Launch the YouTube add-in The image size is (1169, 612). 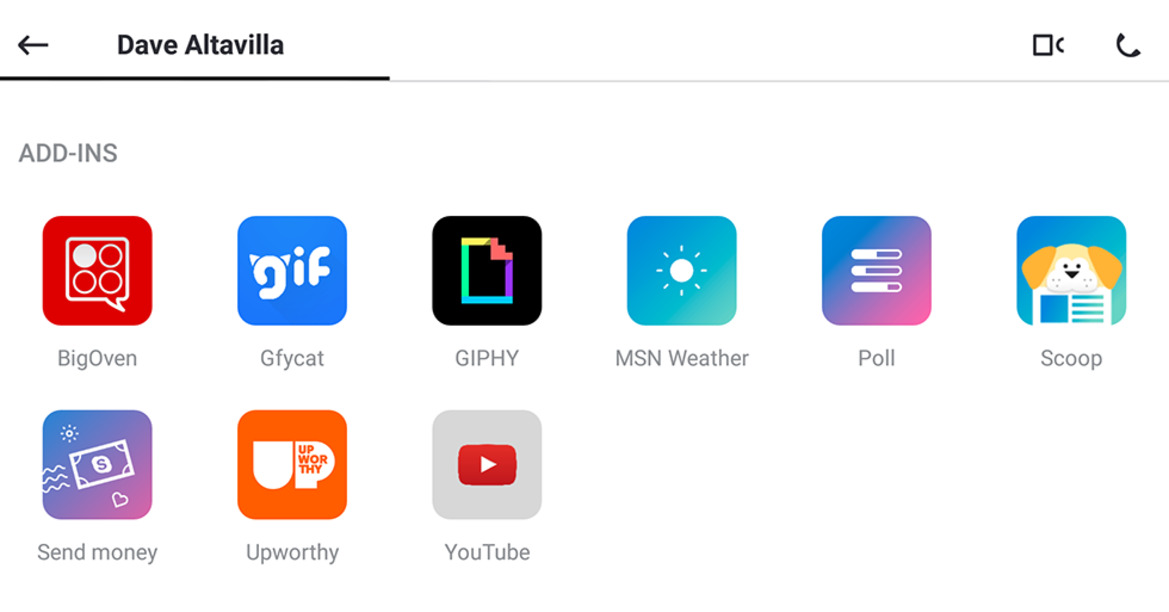coord(487,465)
